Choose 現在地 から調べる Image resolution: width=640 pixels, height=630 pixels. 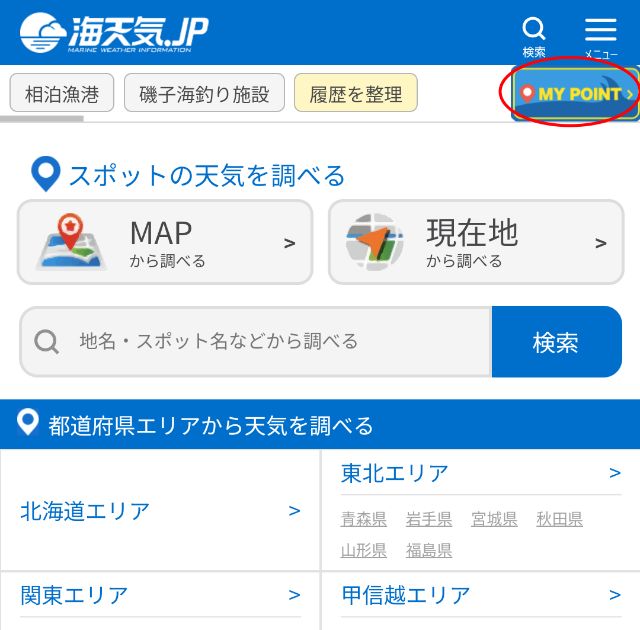tap(475, 243)
